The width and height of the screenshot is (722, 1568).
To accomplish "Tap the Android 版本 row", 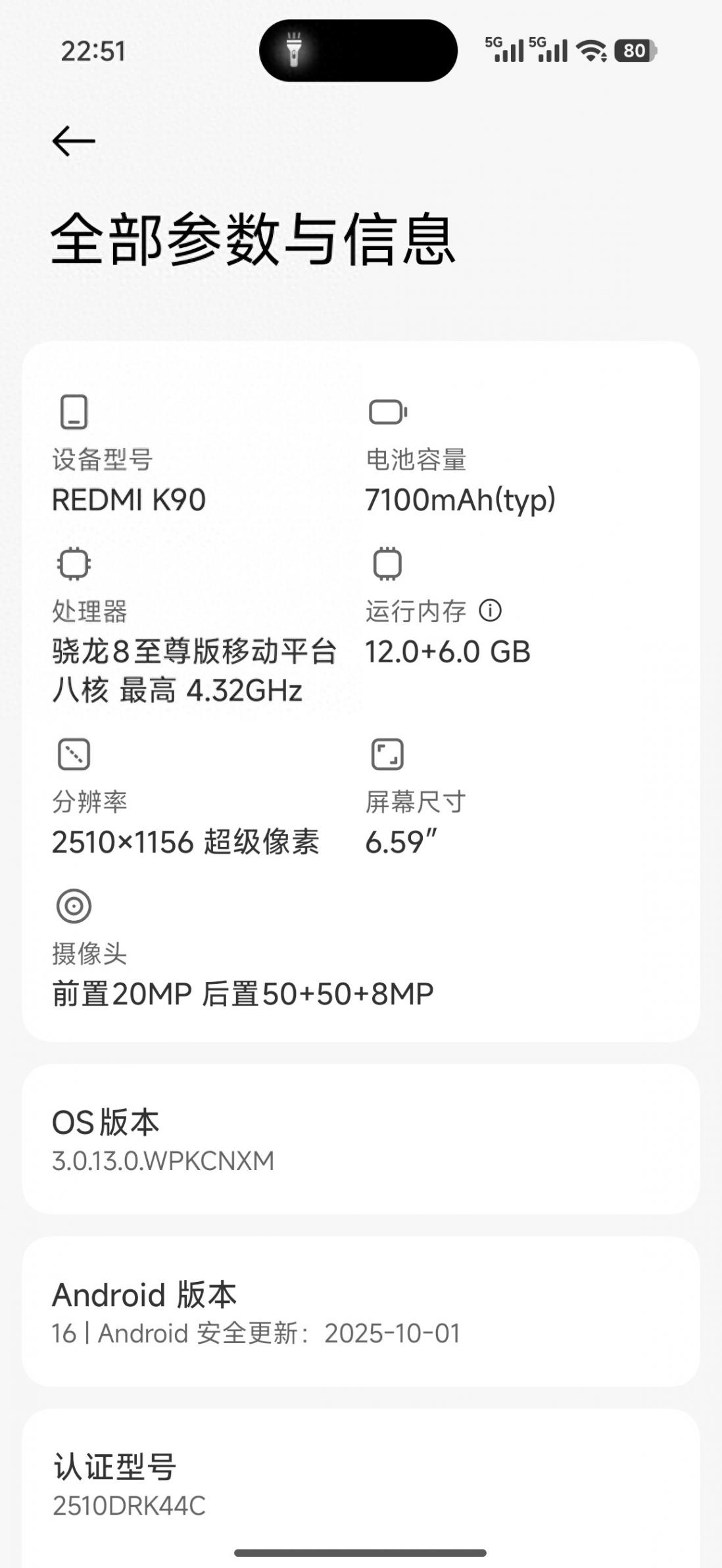I will click(360, 1311).
